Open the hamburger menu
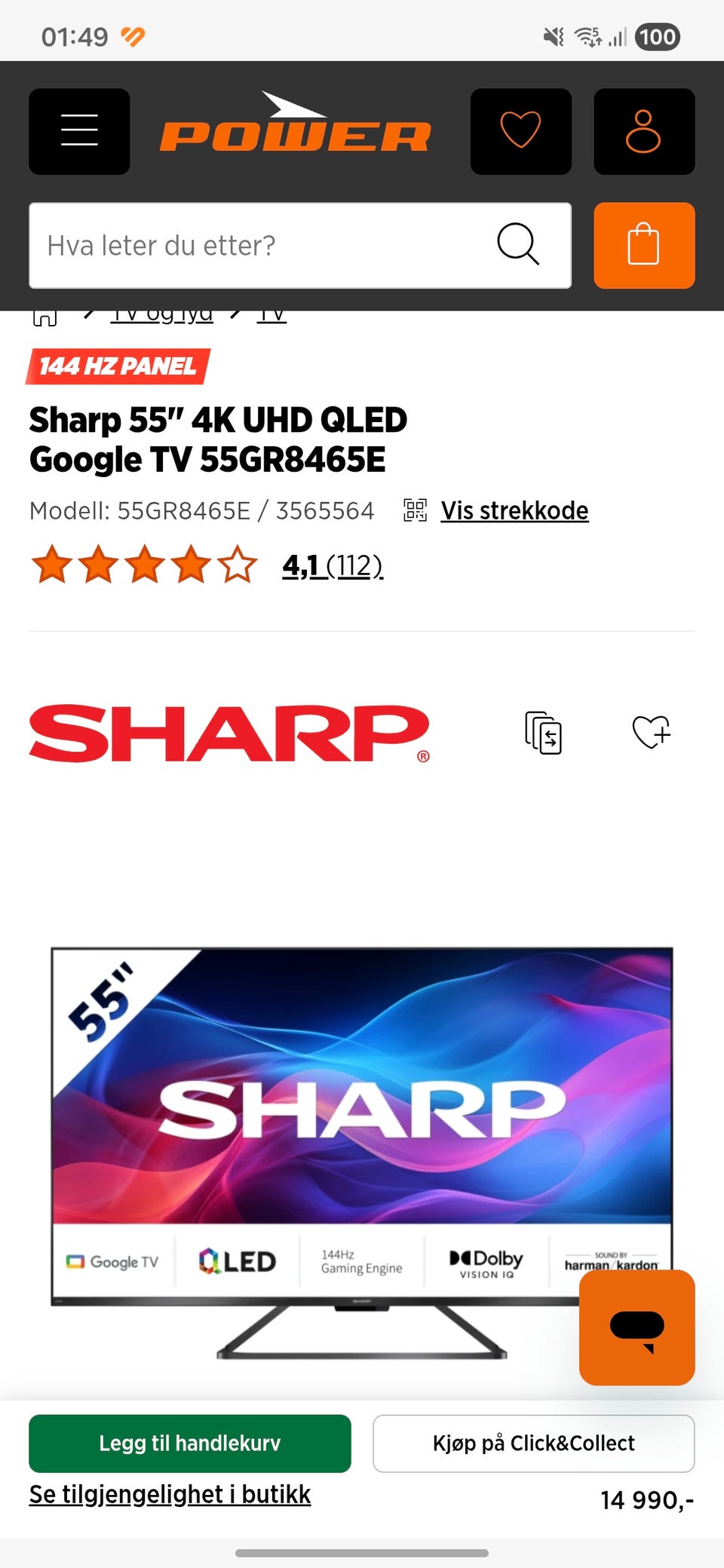The width and height of the screenshot is (724, 1568). tap(79, 131)
